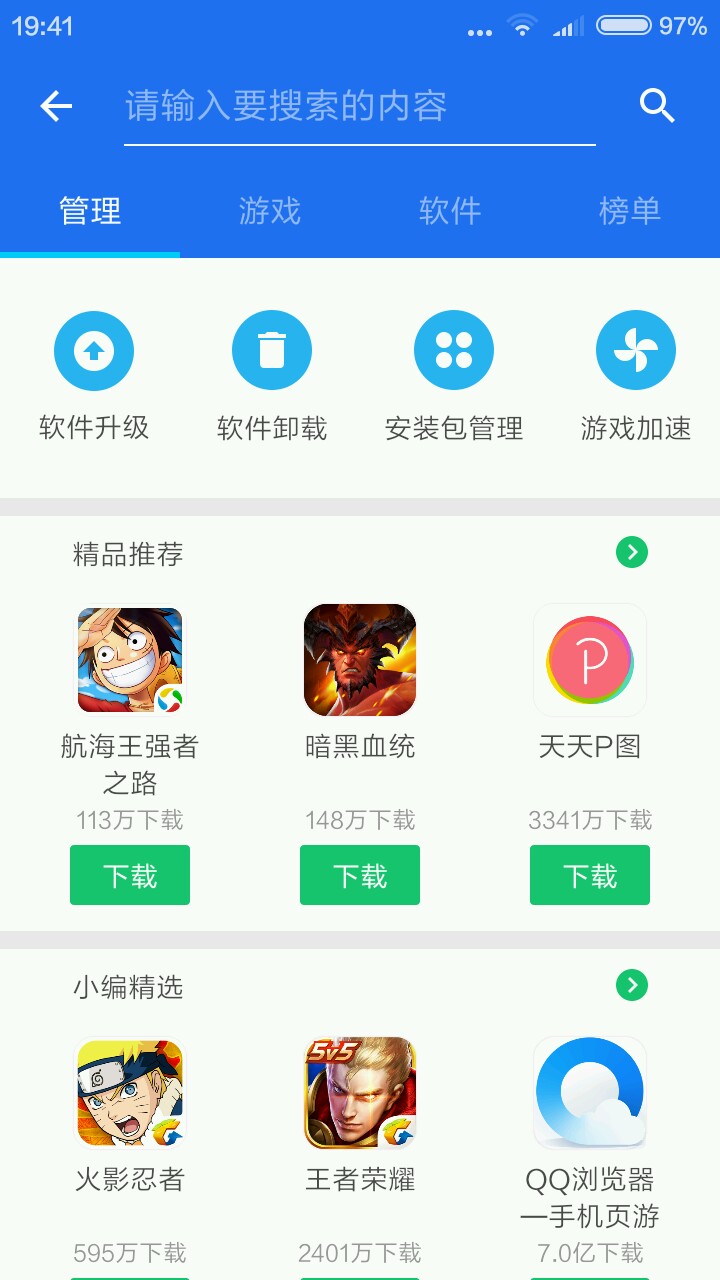Select the 管理 tab

(90, 211)
